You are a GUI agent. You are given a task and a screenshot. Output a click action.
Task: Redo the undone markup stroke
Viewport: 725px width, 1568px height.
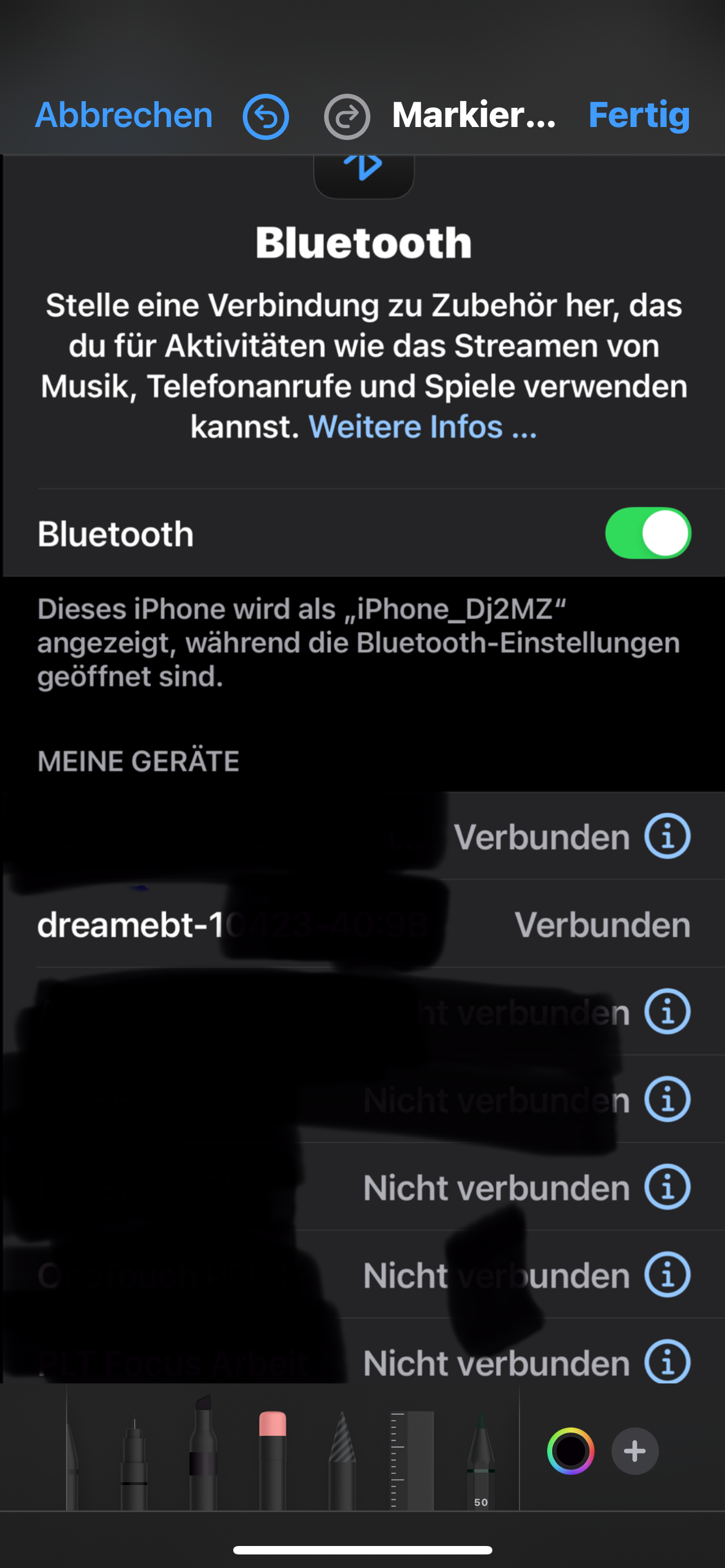tap(347, 116)
